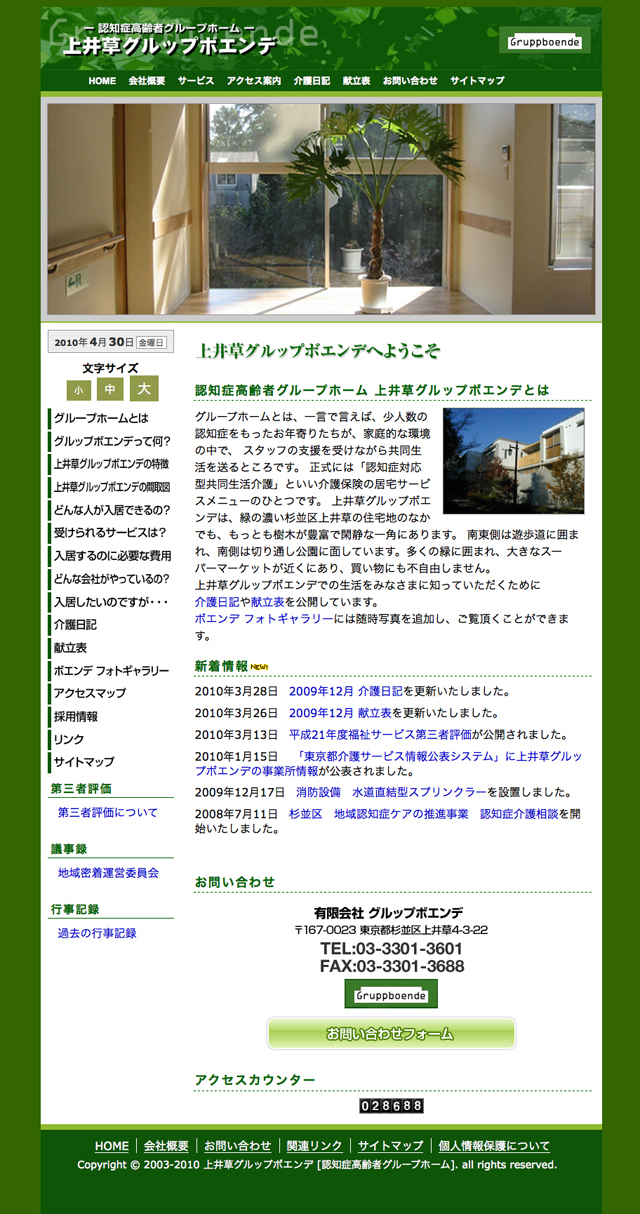This screenshot has height=1214, width=640.
Task: Open the 2009年12月 介護日記 news link
Action: [346, 691]
